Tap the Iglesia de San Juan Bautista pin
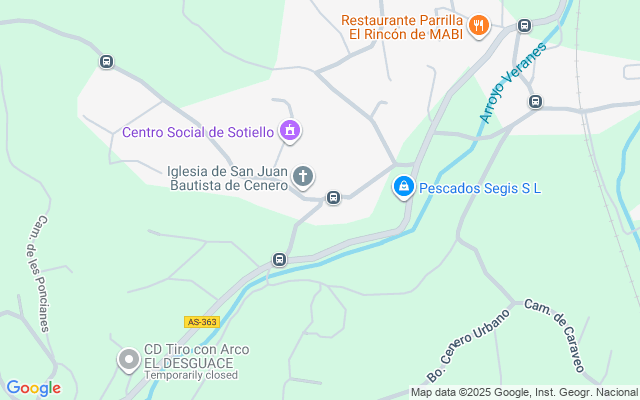Viewport: 640px width, 400px height. coord(303,177)
